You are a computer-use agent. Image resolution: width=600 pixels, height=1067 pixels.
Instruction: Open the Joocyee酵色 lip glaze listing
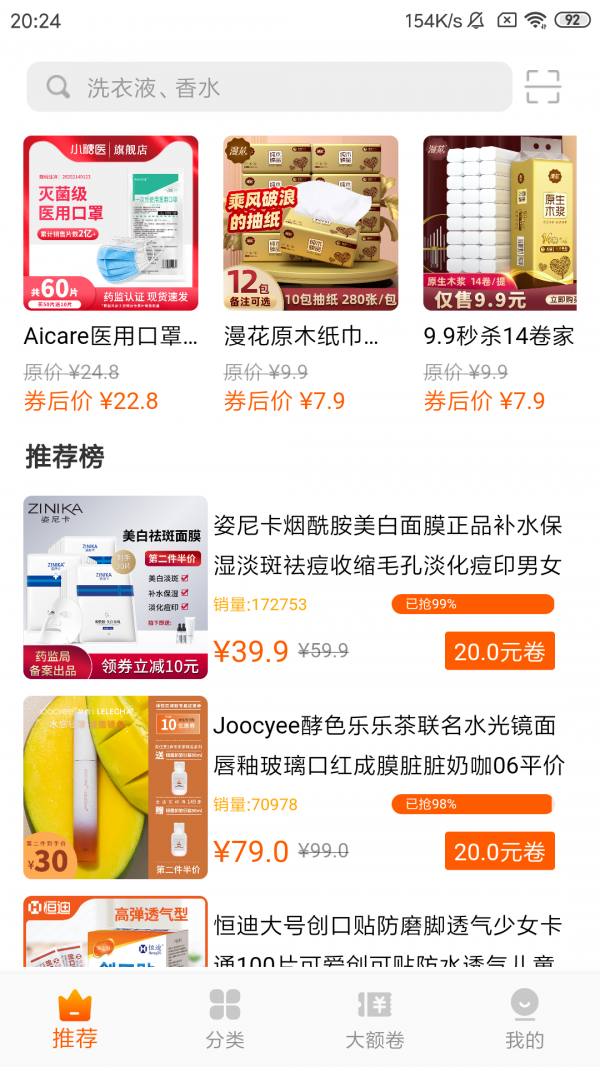point(388,746)
